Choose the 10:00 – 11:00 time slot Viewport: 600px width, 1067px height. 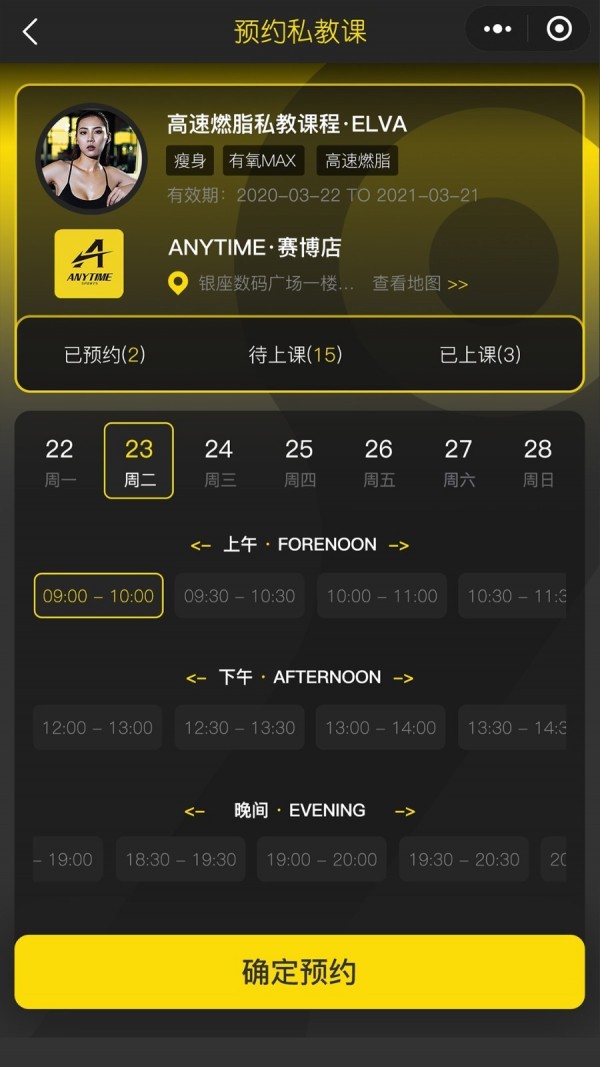(x=382, y=596)
